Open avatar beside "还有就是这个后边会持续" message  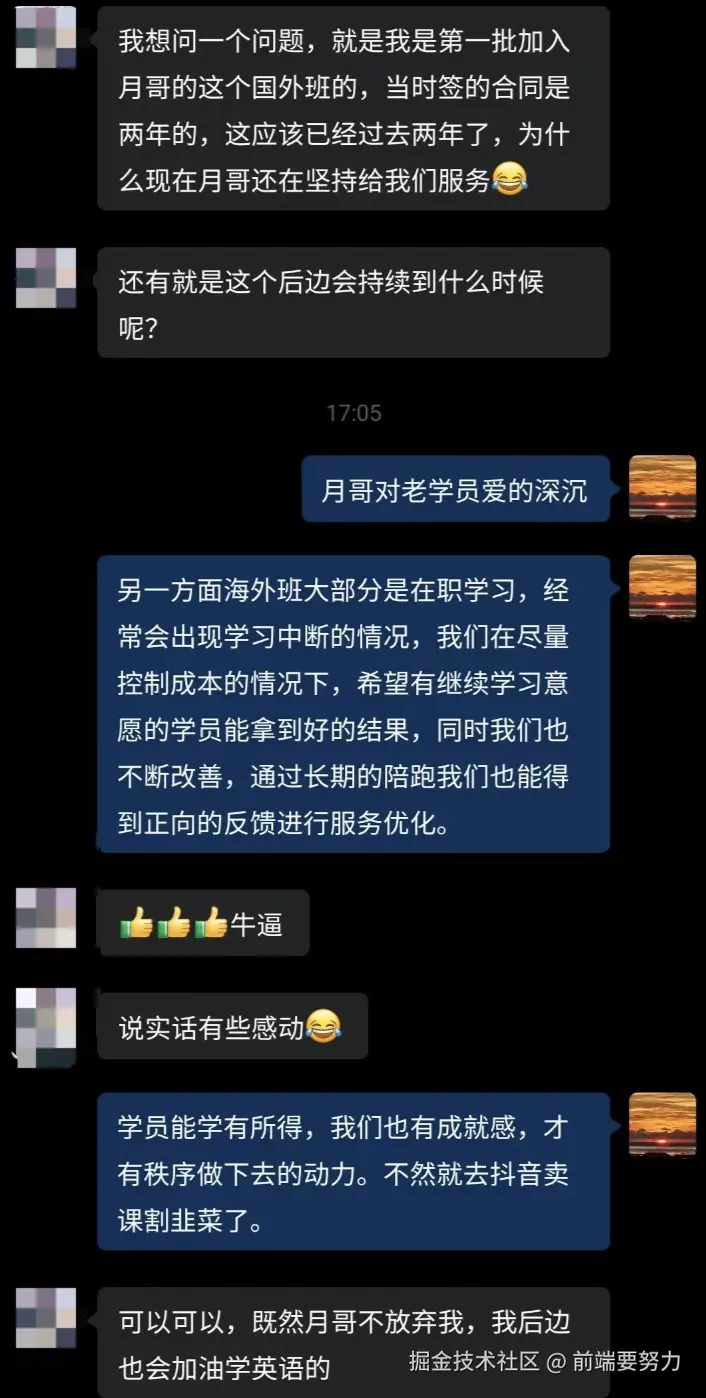[x=46, y=278]
